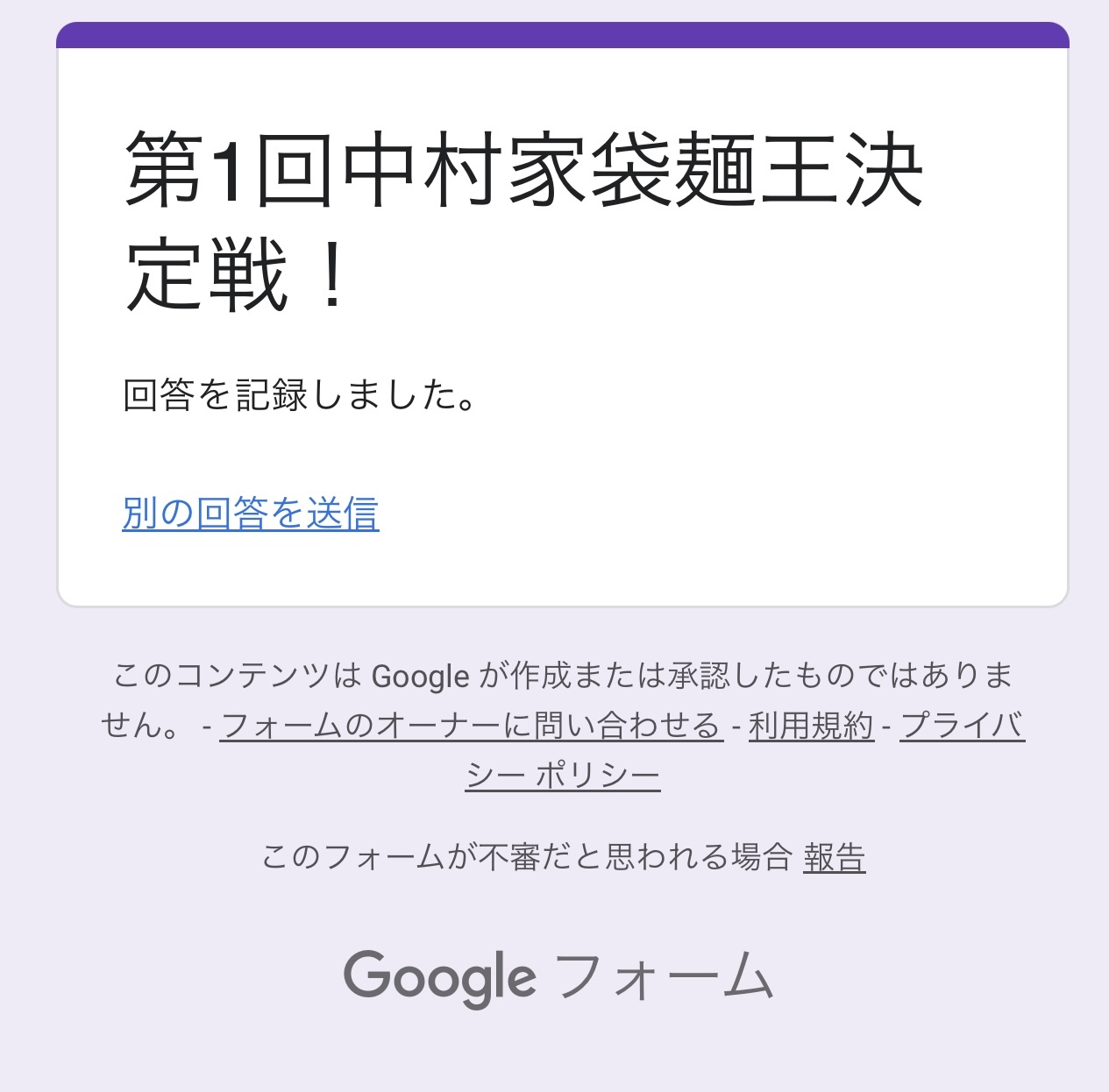
Task: Tap the 報告 link to report form
Action: [834, 857]
